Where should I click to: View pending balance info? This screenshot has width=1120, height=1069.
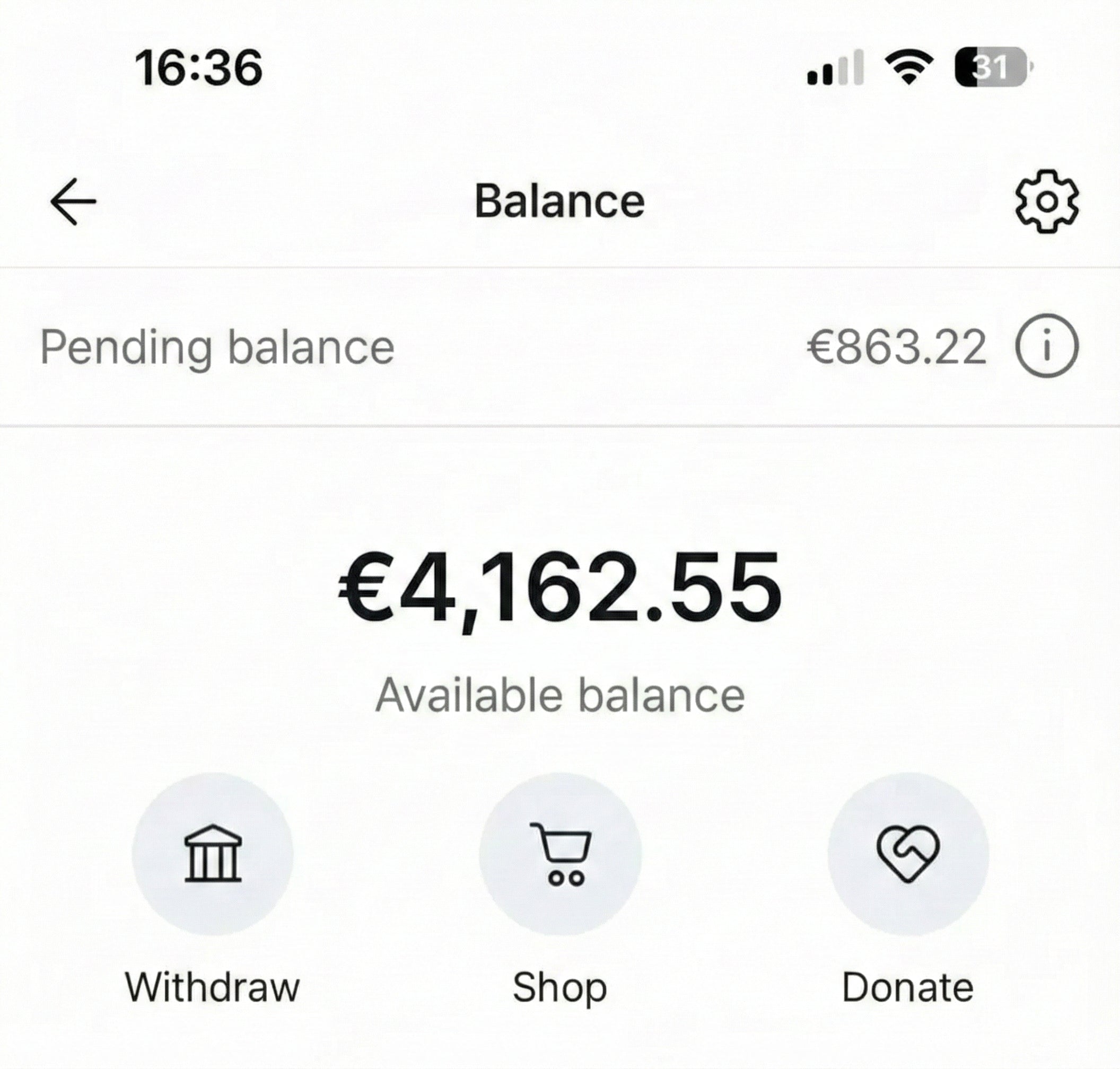coord(1046,346)
